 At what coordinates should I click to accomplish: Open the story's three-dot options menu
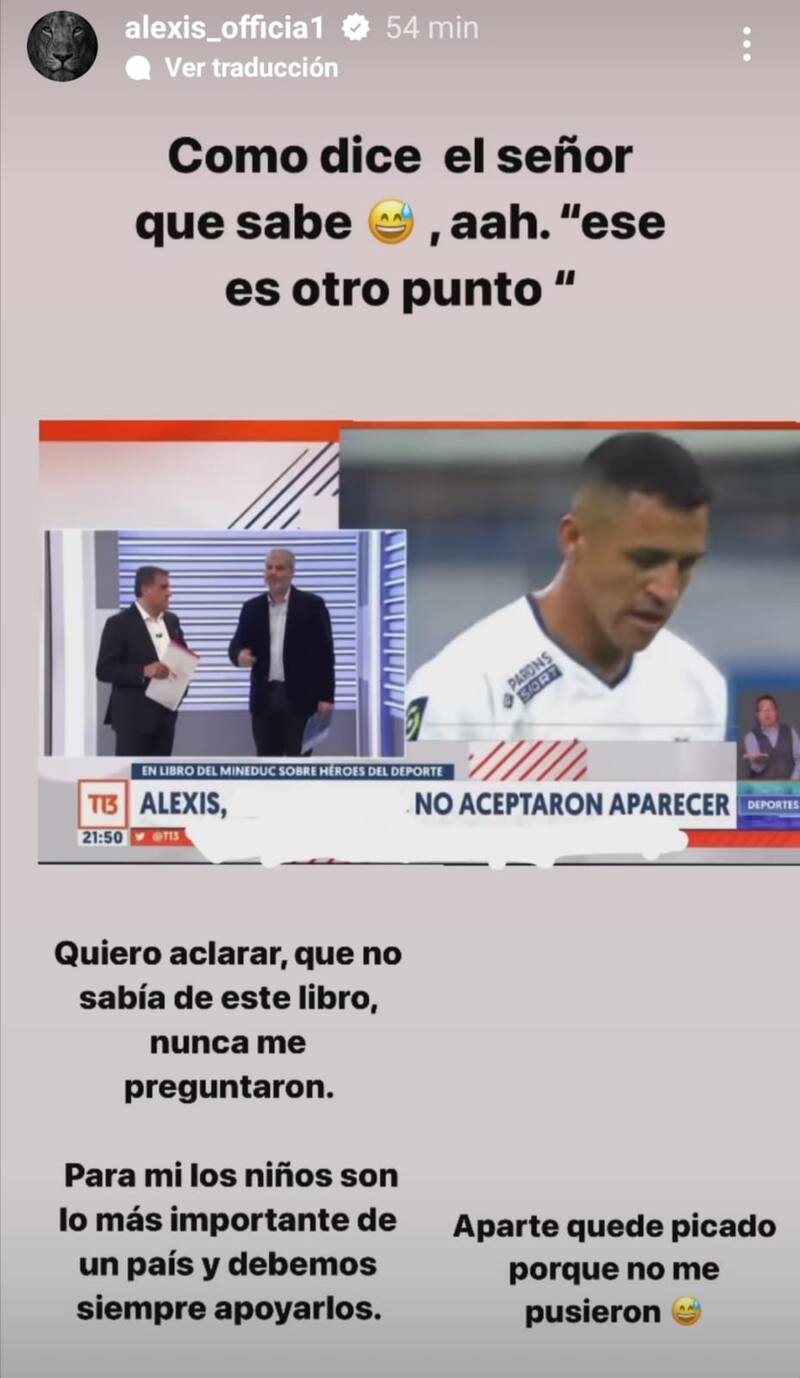pos(746,45)
